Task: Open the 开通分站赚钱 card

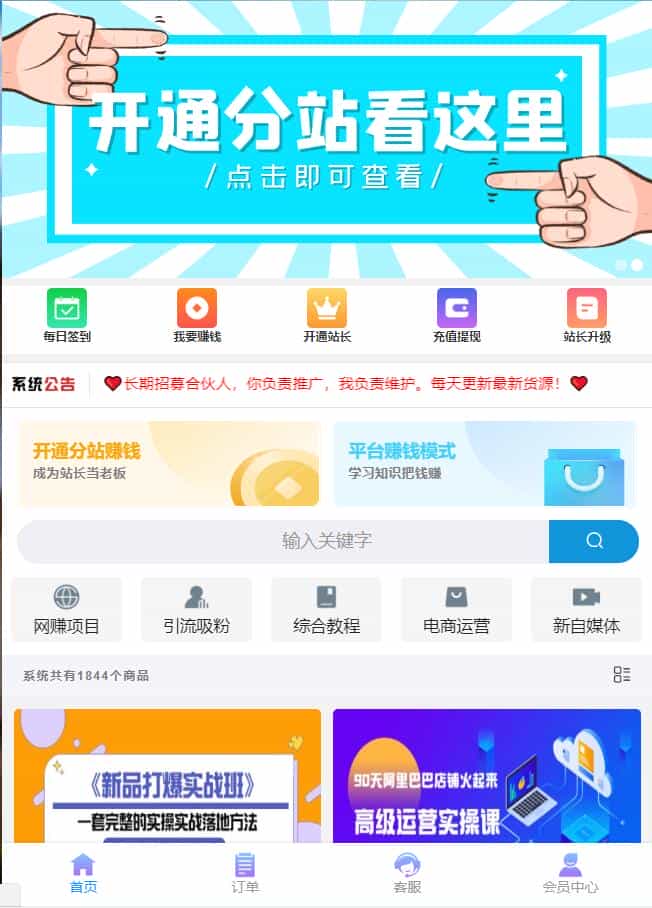Action: (x=169, y=463)
